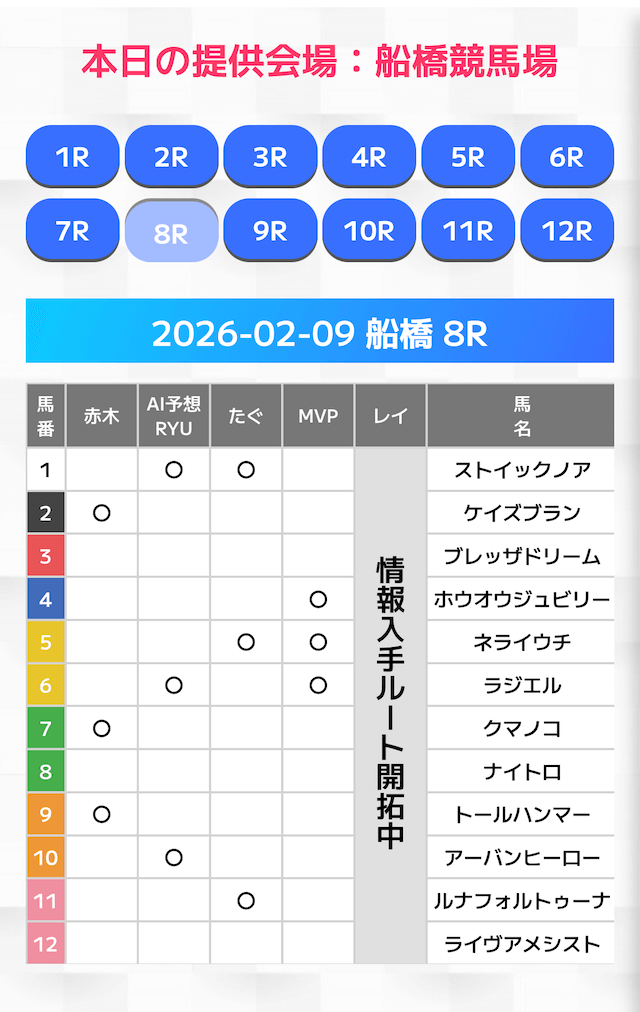The width and height of the screenshot is (640, 1012).
Task: Switch to race 2R
Action: [x=171, y=157]
